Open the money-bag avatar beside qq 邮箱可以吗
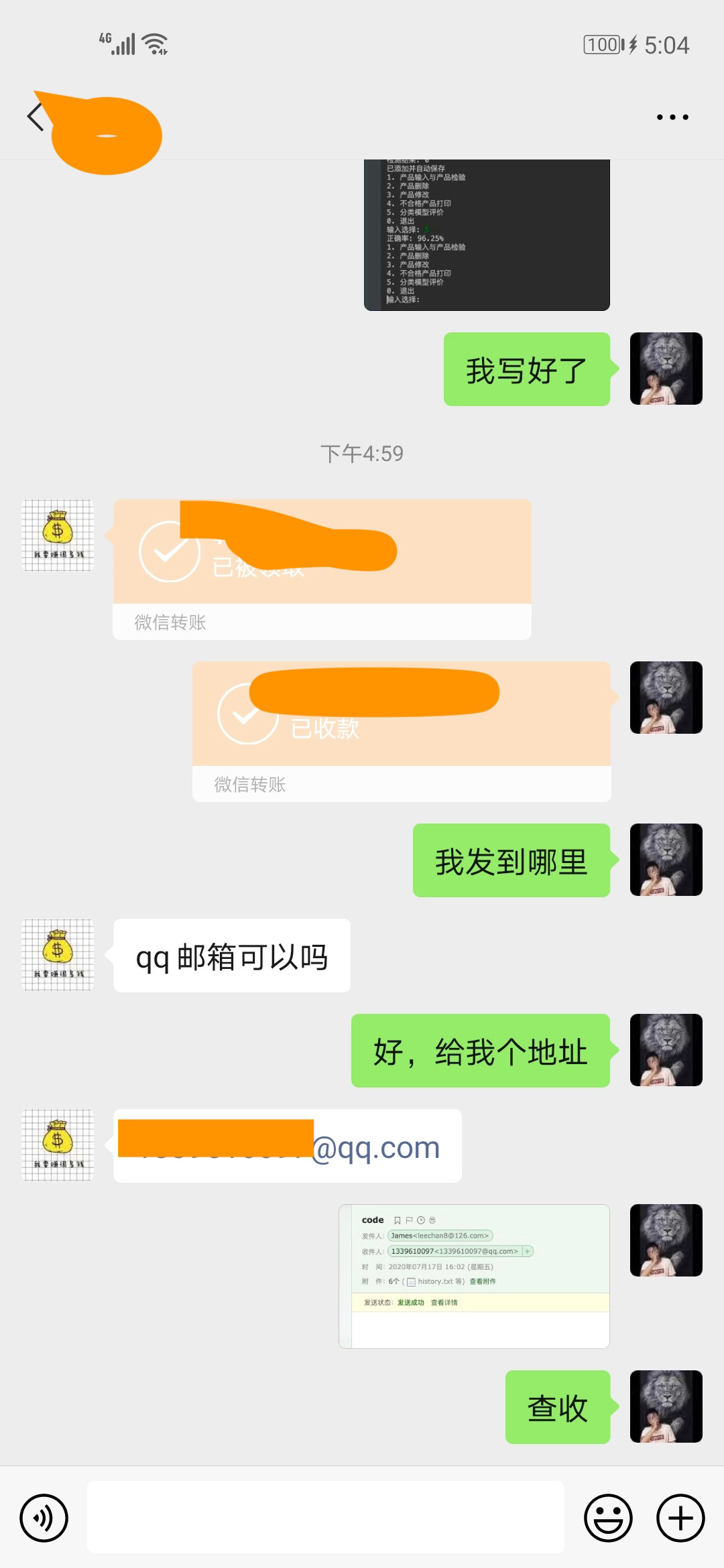Image resolution: width=724 pixels, height=1568 pixels. tap(58, 955)
